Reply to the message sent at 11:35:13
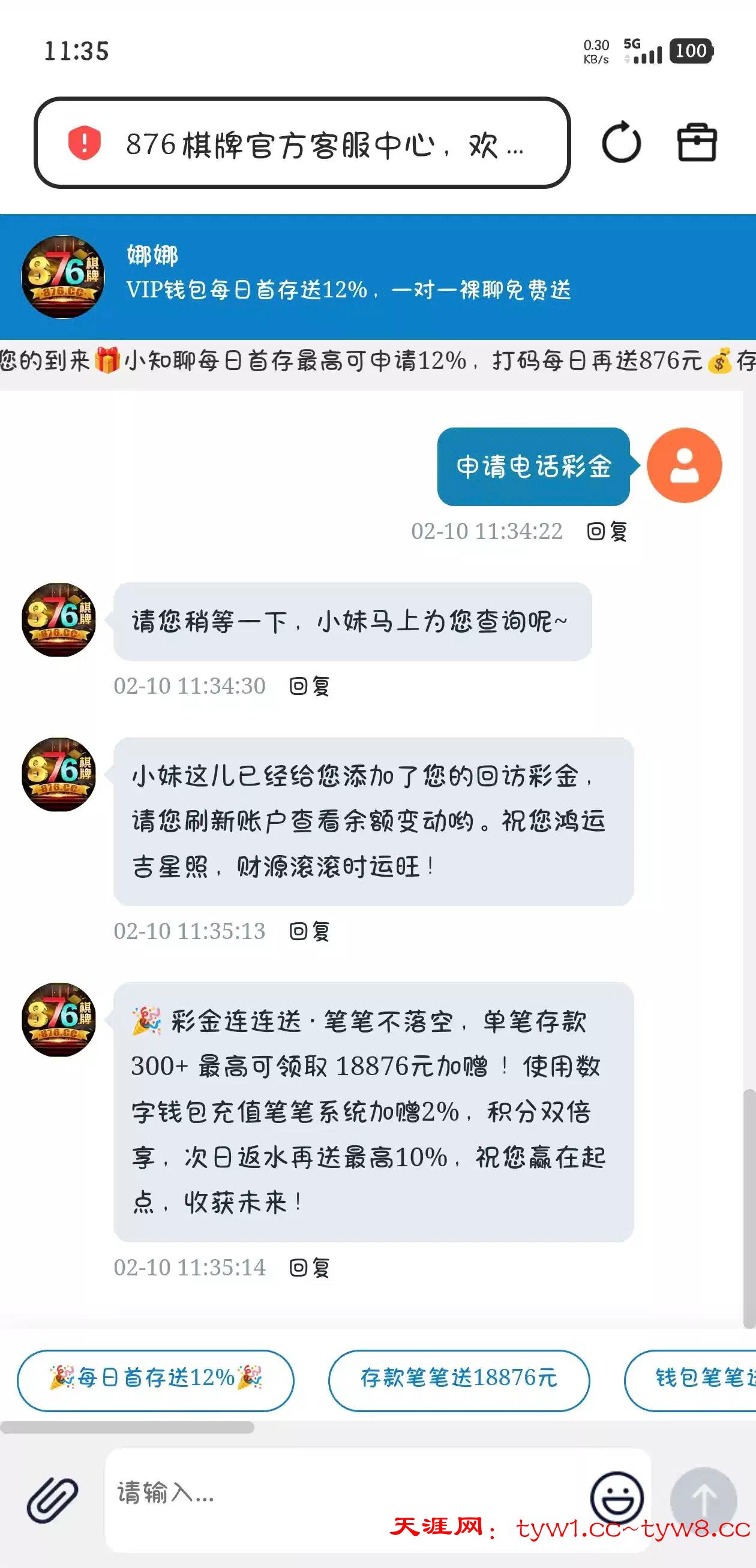The width and height of the screenshot is (756, 1568). [x=310, y=931]
